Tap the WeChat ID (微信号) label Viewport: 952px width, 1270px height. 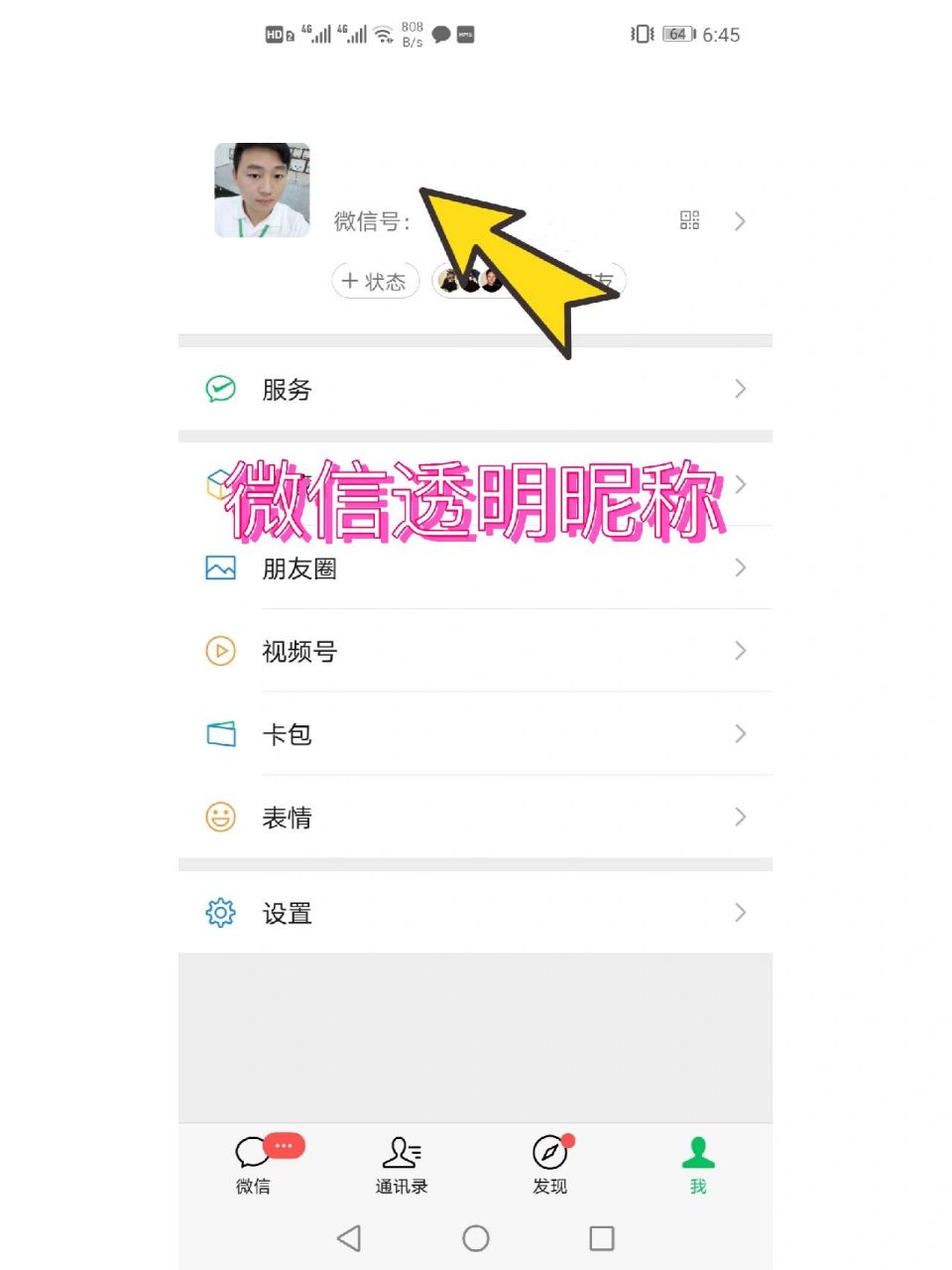tap(372, 221)
